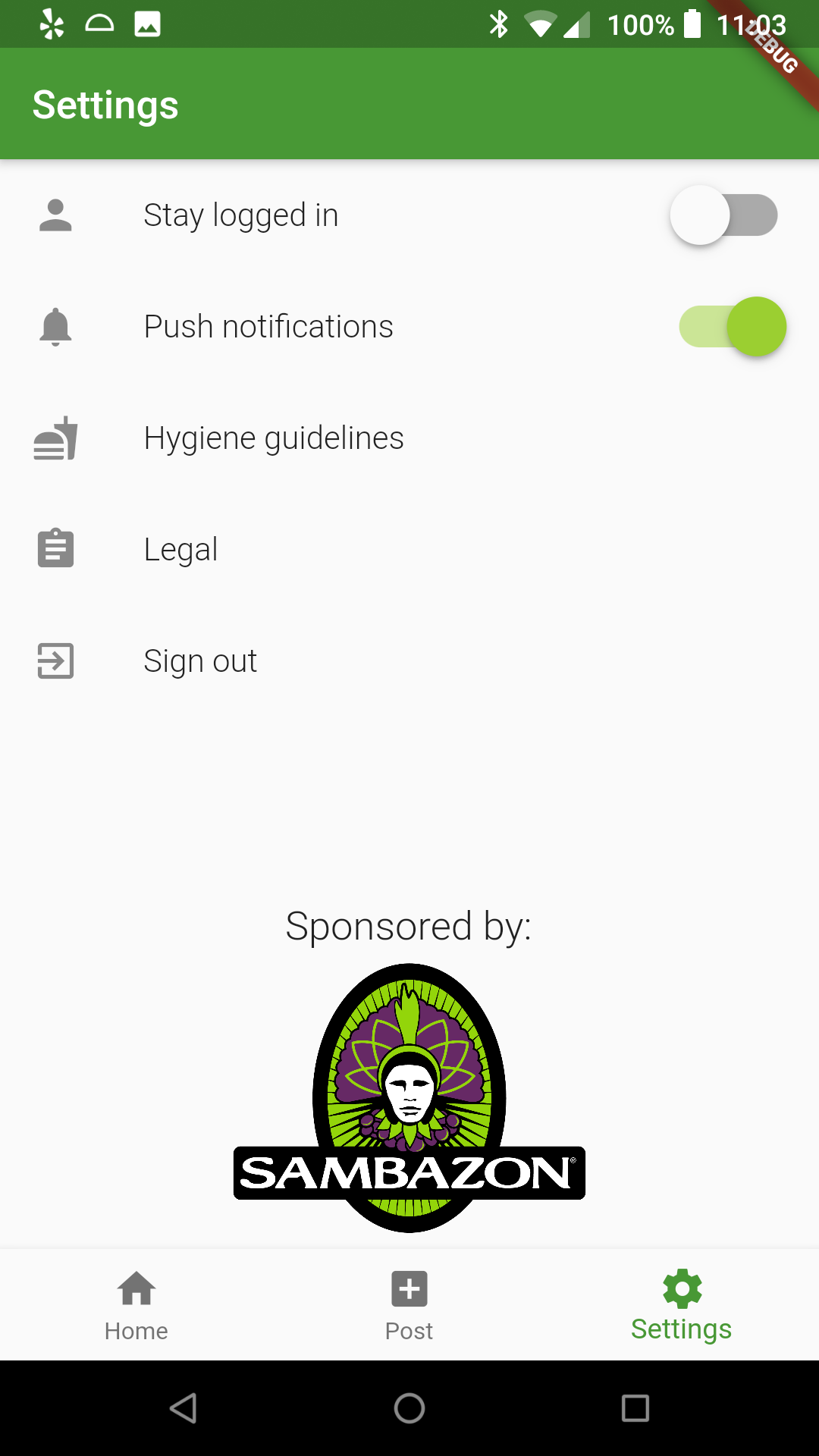This screenshot has height=1456, width=819.
Task: Select the Settings tab
Action: pos(682,1305)
